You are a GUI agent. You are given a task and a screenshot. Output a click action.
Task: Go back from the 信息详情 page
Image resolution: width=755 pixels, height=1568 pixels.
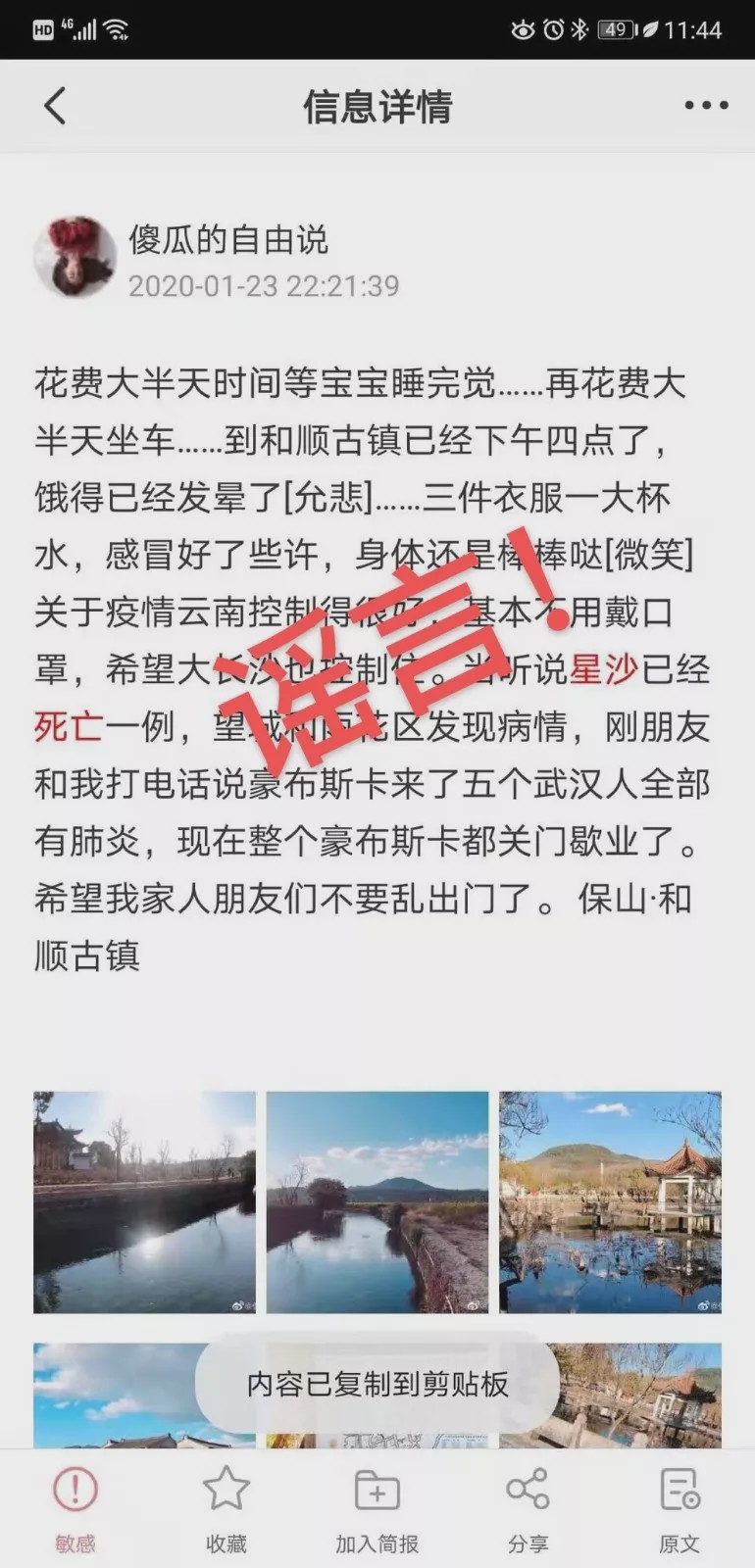[55, 106]
